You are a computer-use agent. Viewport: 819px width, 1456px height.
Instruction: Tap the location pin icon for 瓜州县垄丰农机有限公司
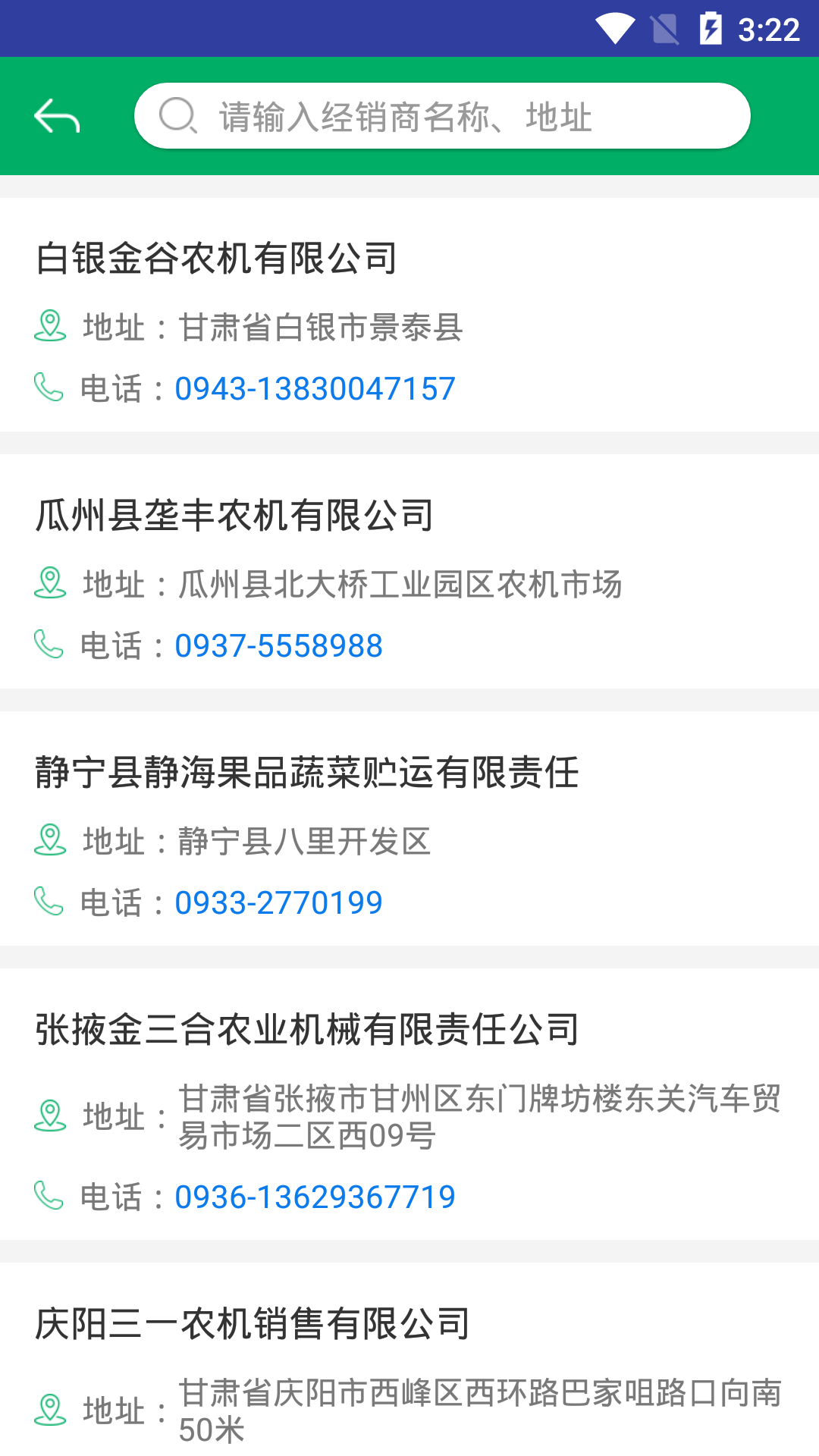pos(49,584)
